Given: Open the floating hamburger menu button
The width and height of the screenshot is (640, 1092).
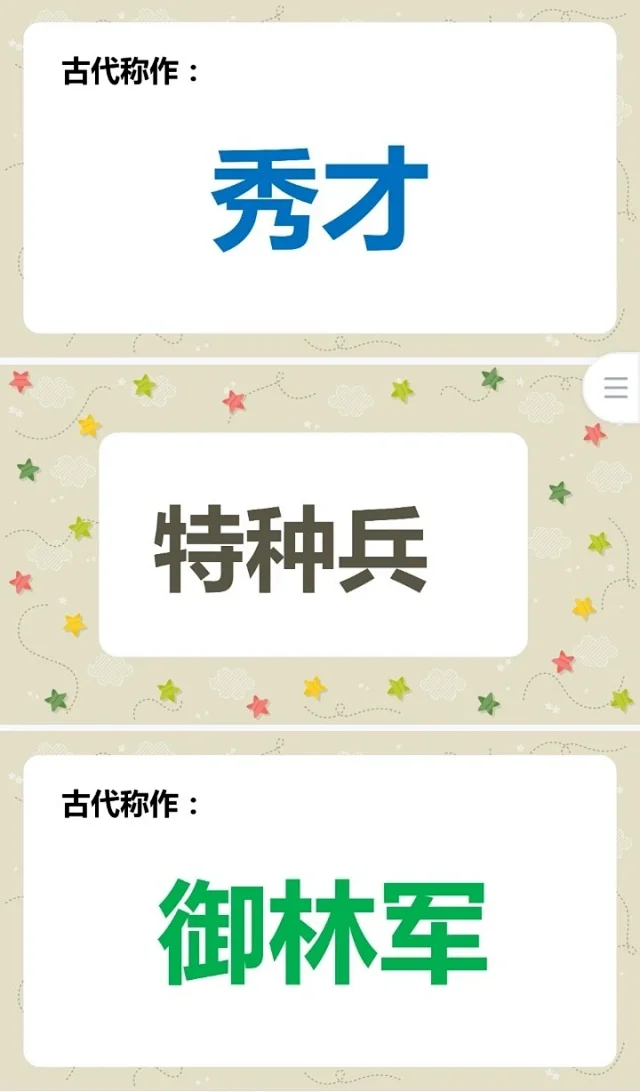Looking at the screenshot, I should point(616,388).
